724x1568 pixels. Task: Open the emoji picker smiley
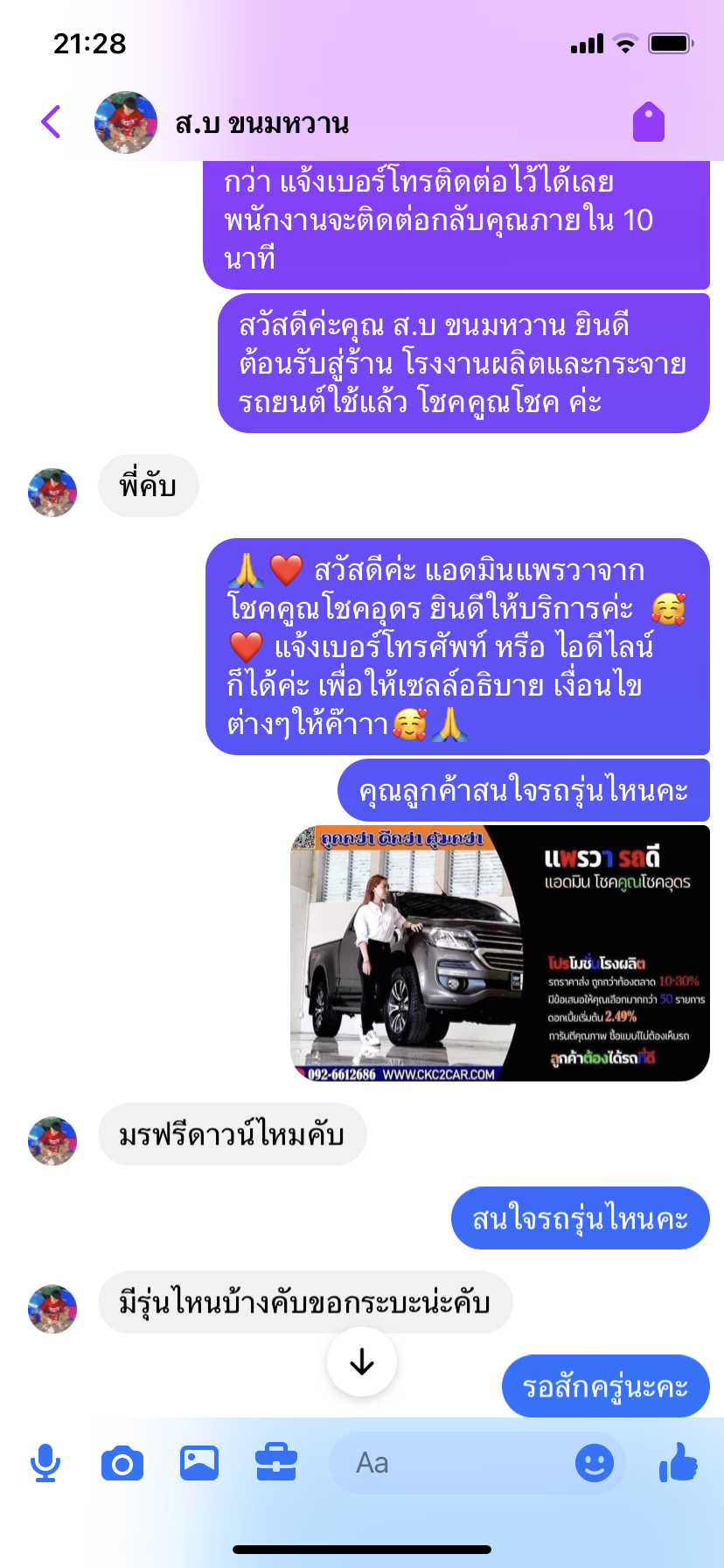pyautogui.click(x=595, y=1463)
